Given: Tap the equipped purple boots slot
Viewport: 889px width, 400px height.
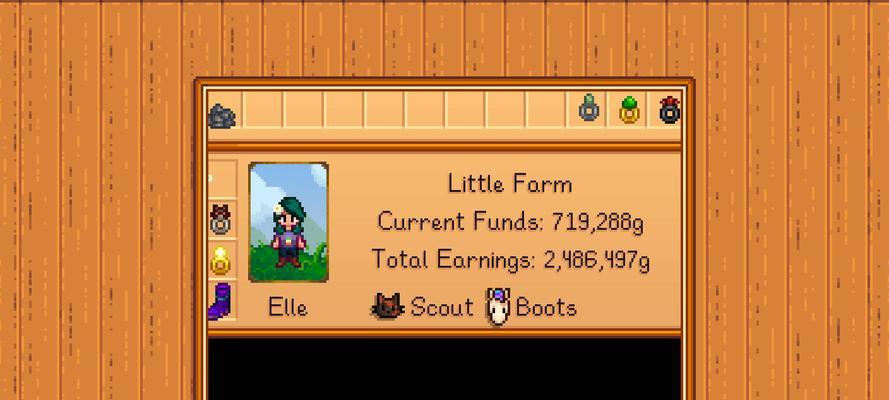Looking at the screenshot, I should point(221,301).
